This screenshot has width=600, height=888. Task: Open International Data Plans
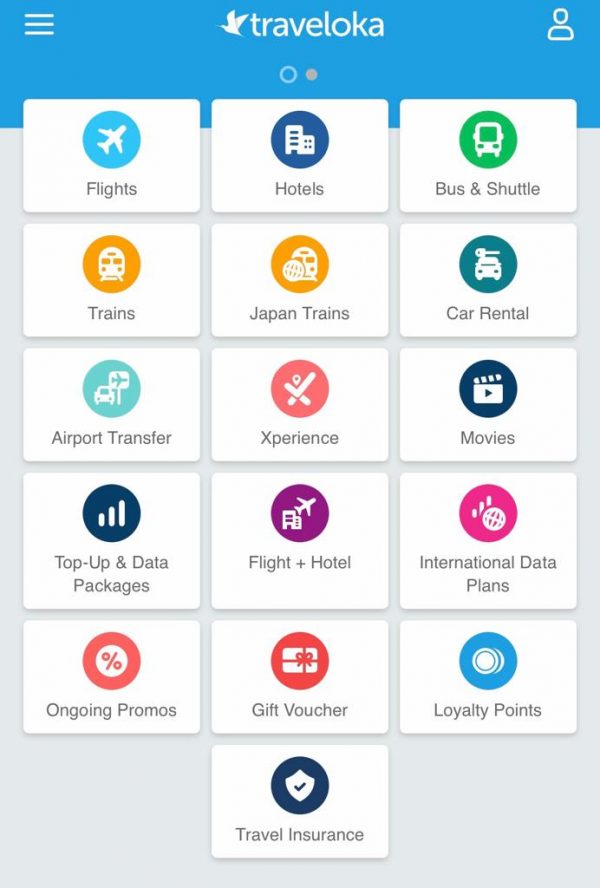pos(488,540)
